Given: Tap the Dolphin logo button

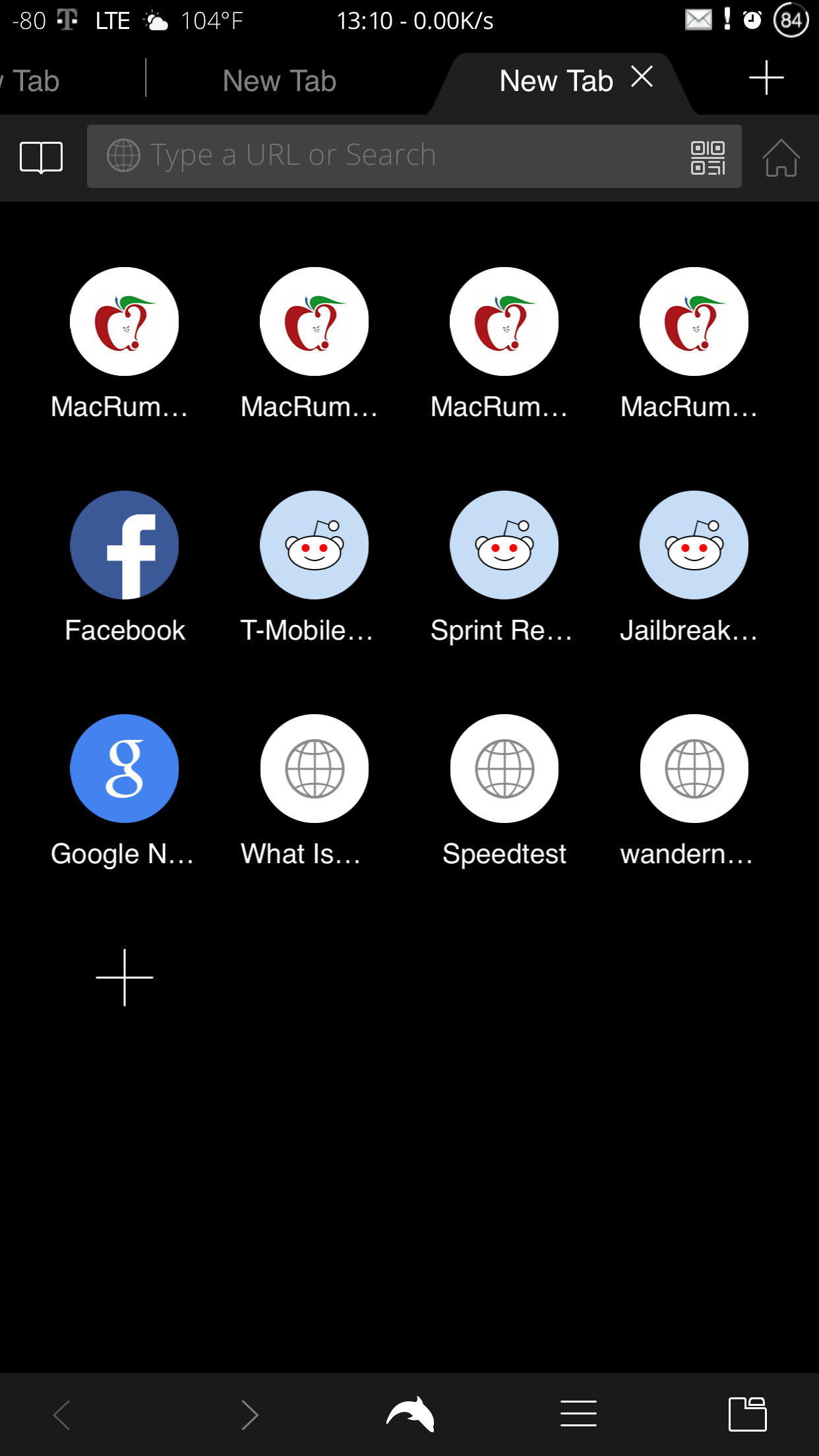Looking at the screenshot, I should pos(410,1414).
